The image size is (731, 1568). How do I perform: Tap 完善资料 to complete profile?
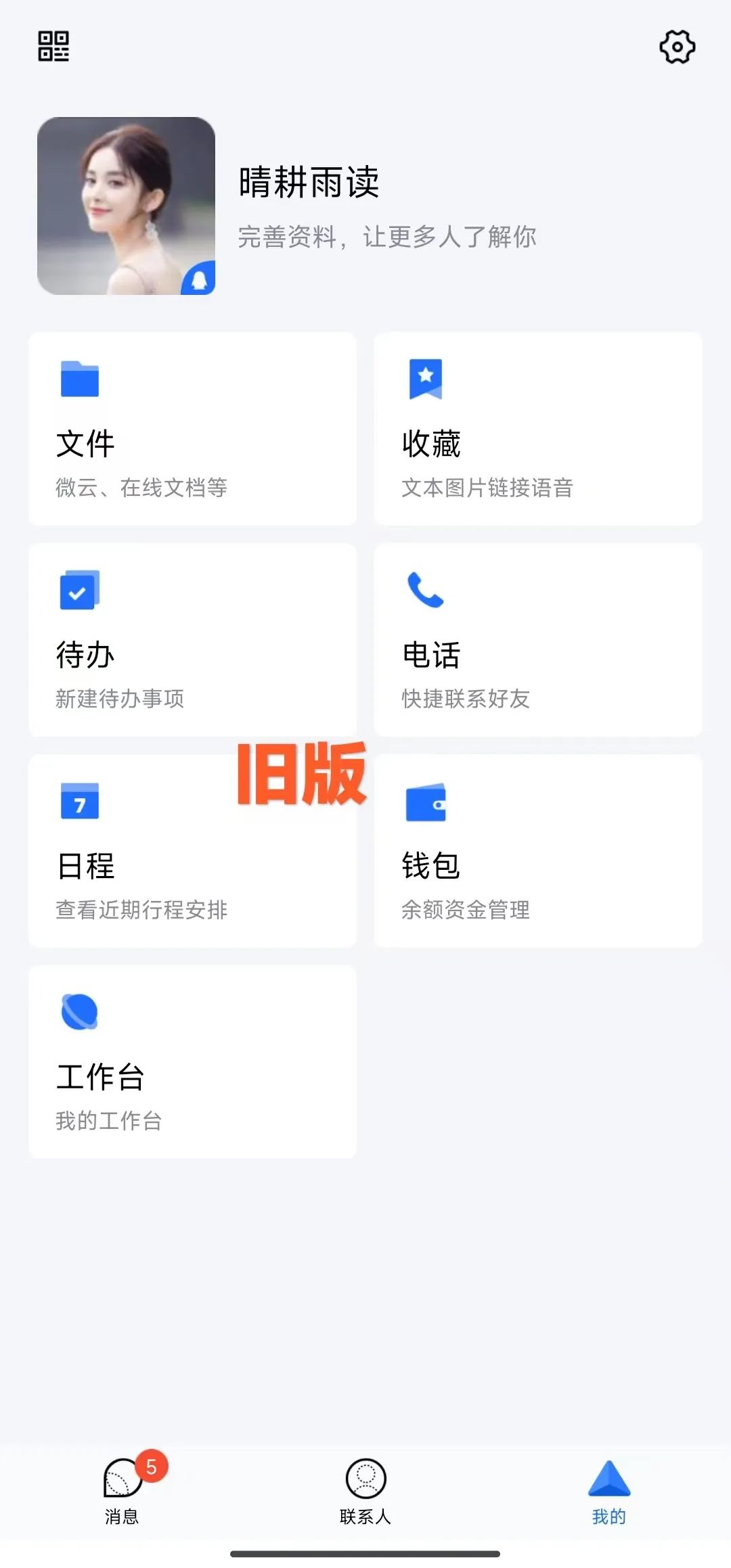(x=386, y=237)
